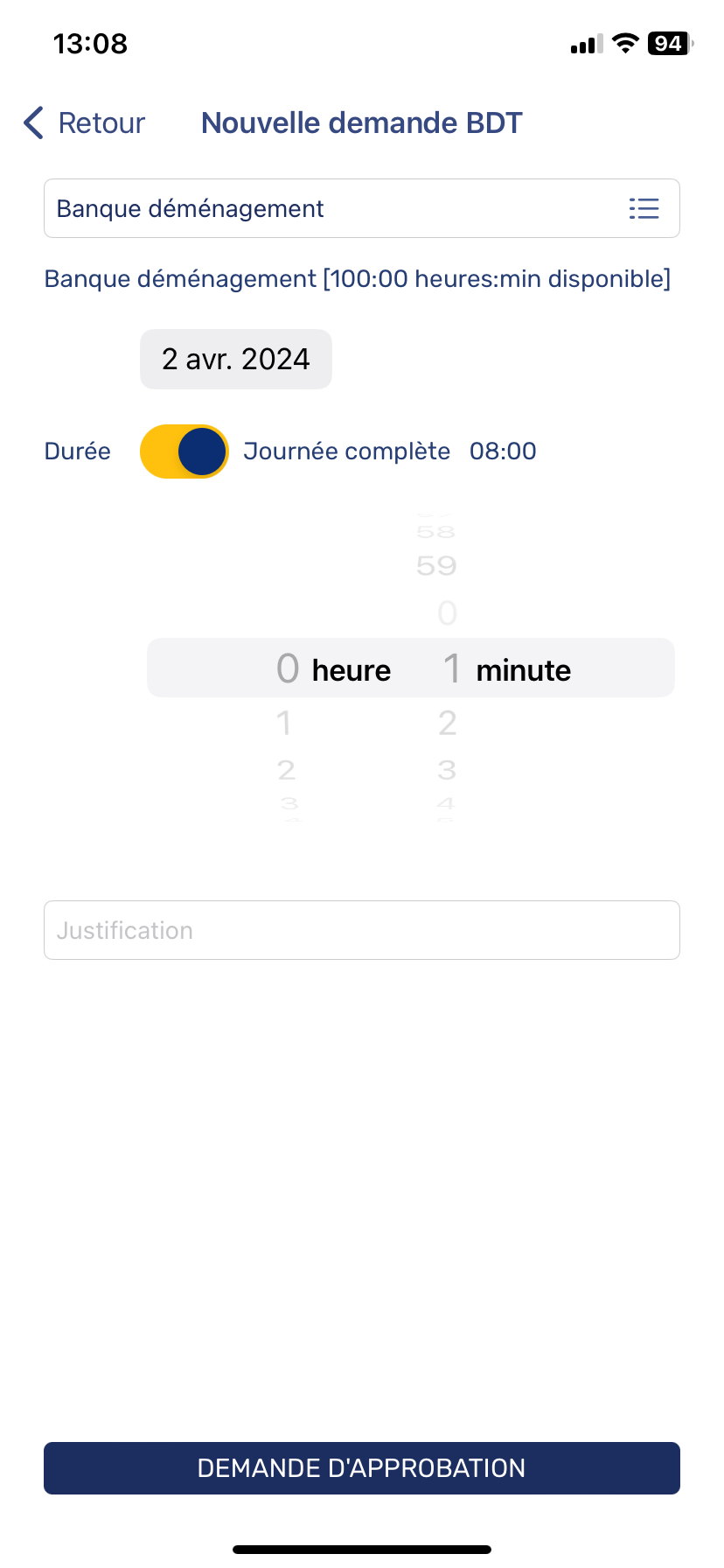Screen dimensions: 724x1568
Task: Open the 2 avr. 2024 date picker
Action: pyautogui.click(x=236, y=359)
